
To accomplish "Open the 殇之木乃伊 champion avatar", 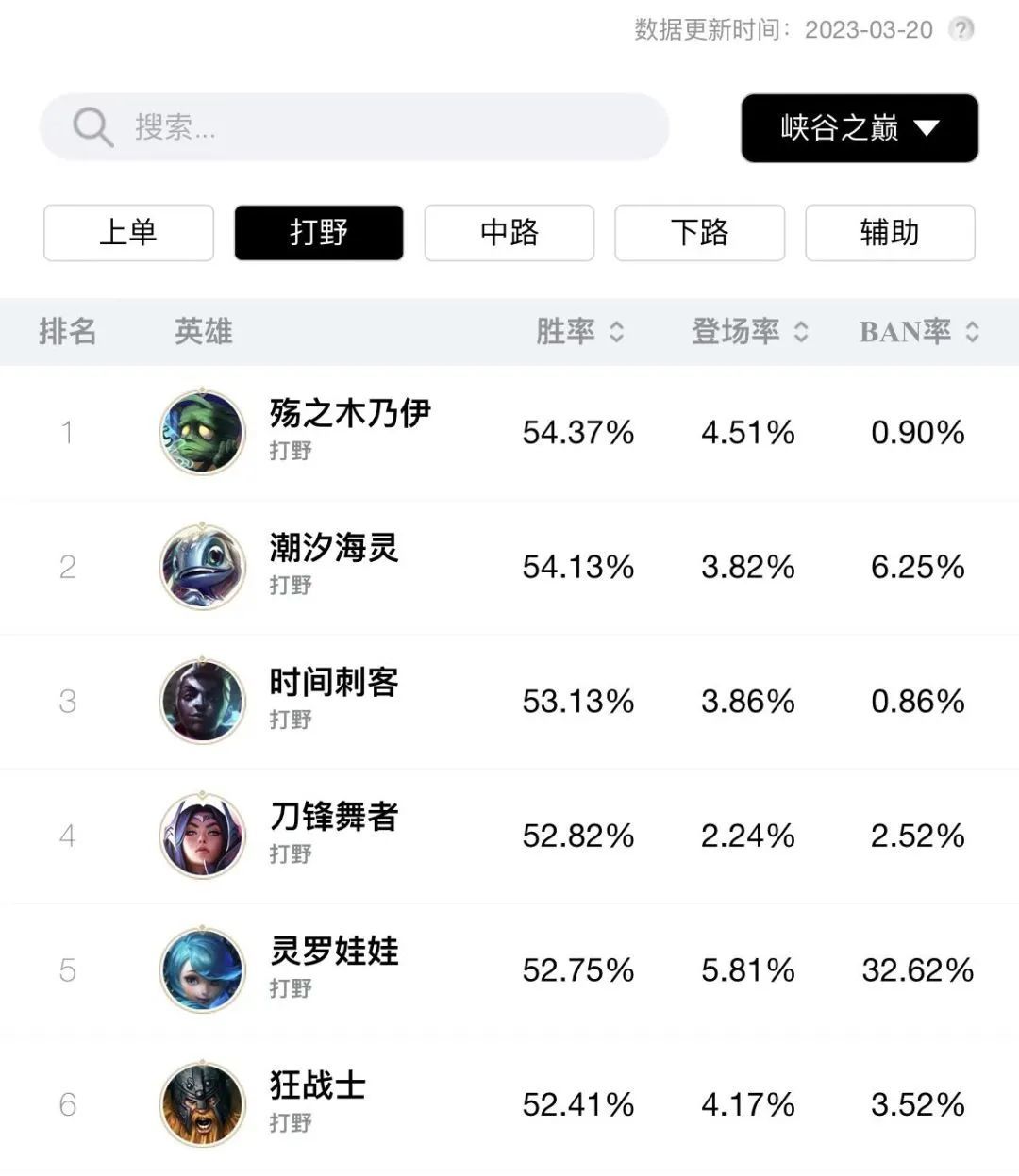I will click(x=201, y=432).
